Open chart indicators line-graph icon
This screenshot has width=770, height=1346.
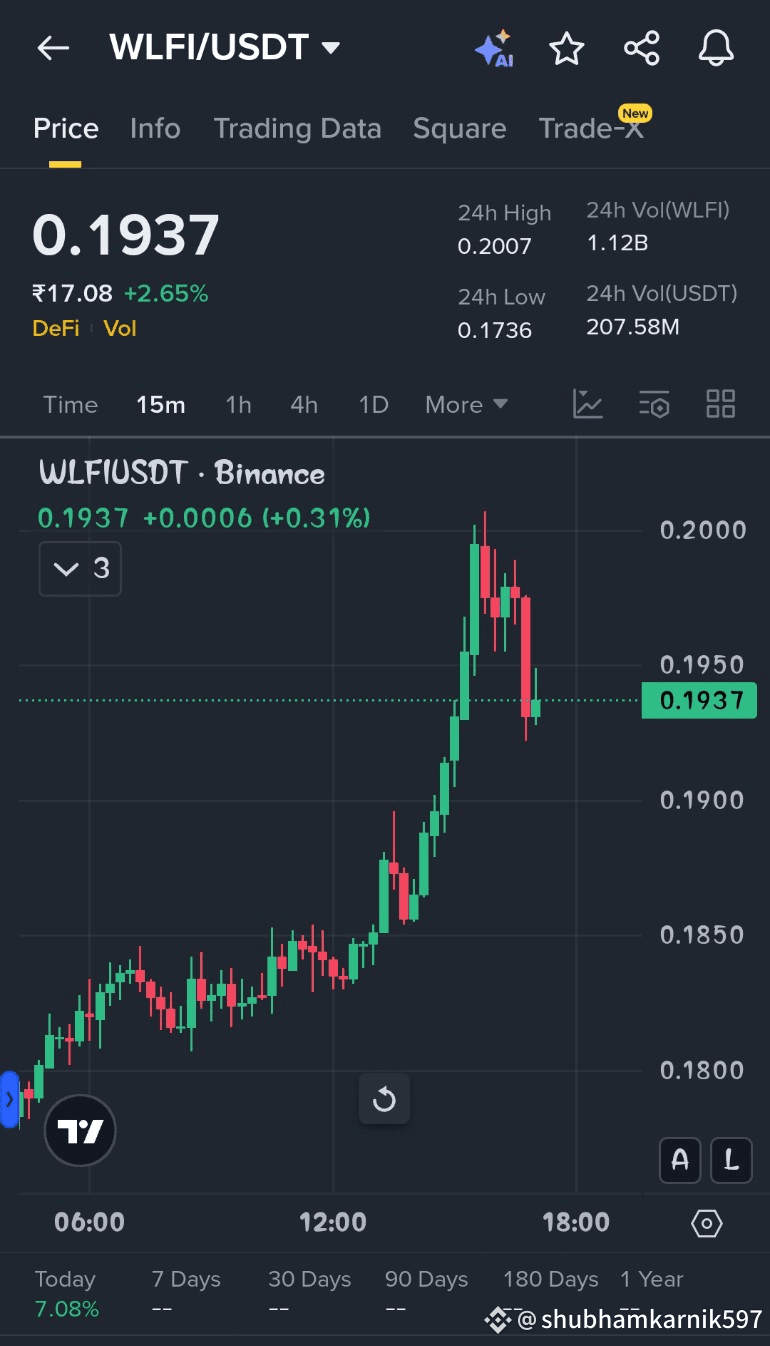(x=587, y=404)
